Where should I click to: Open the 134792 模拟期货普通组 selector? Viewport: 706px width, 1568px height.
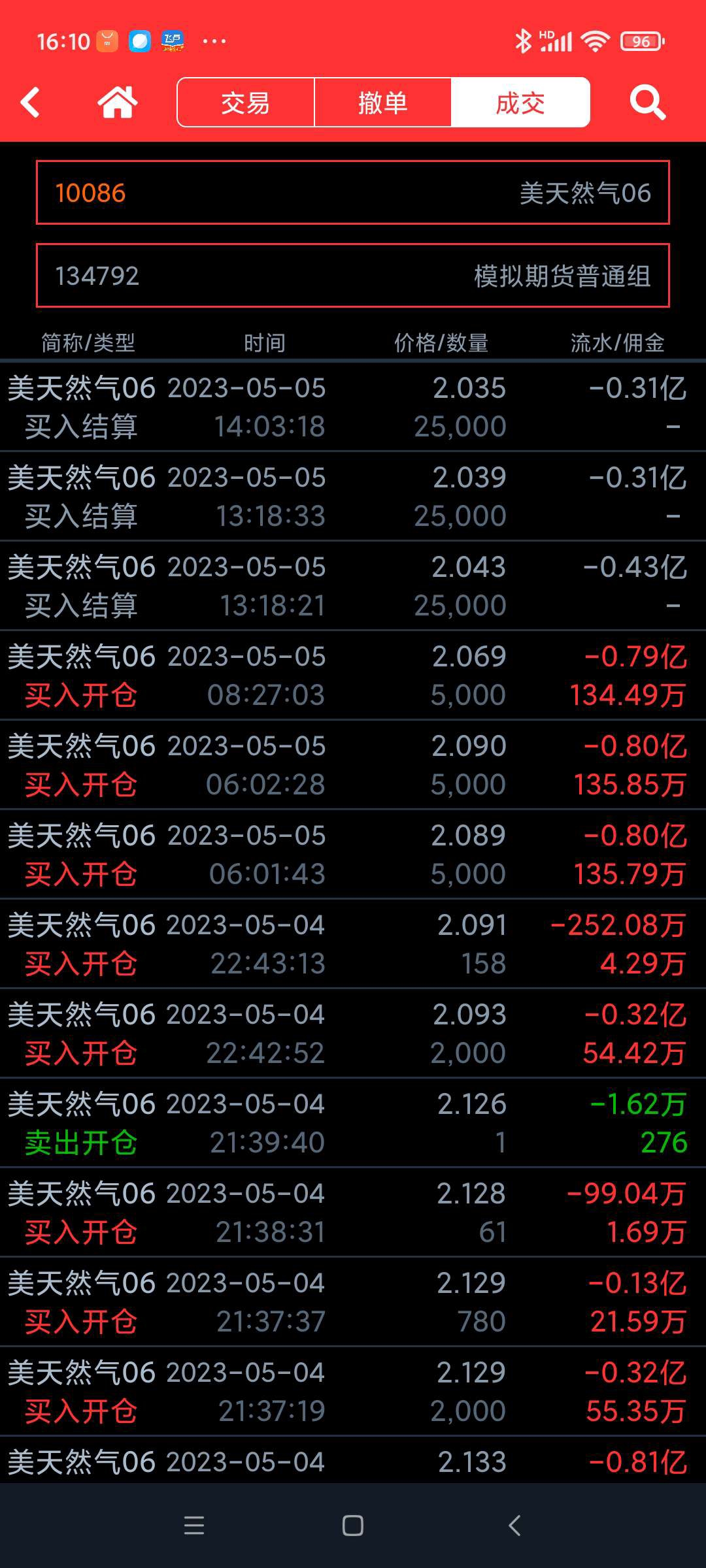353,276
